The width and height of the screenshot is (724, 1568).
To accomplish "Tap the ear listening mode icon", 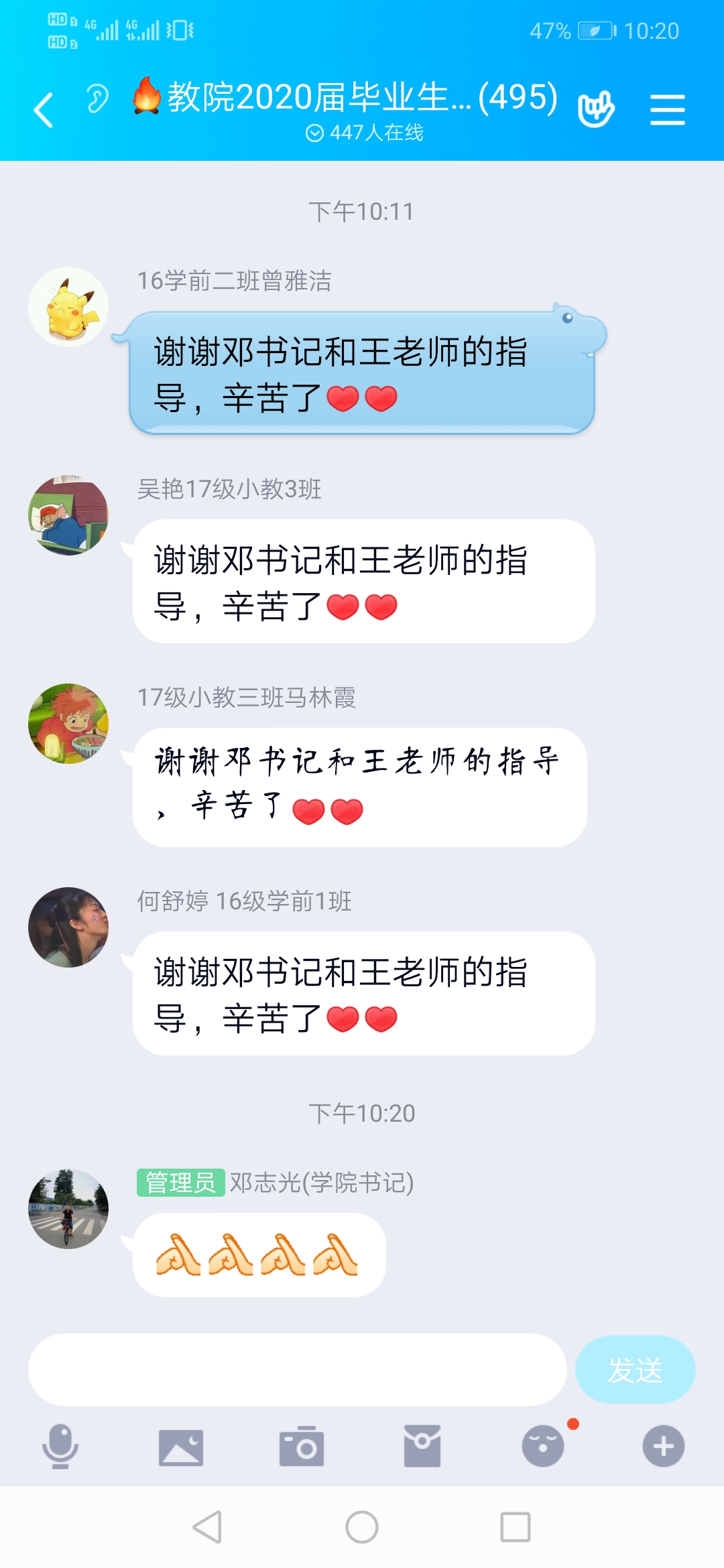I will pos(97,99).
